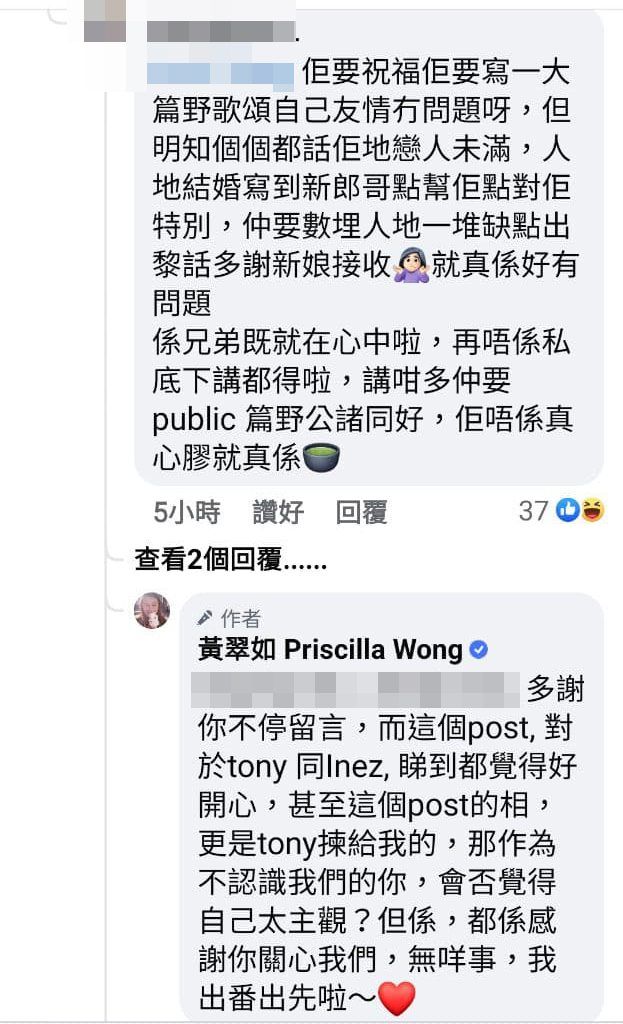Screen dimensions: 623x1024
Task: Open 黃翠如 Priscilla Wong's profile name
Action: pos(331,650)
